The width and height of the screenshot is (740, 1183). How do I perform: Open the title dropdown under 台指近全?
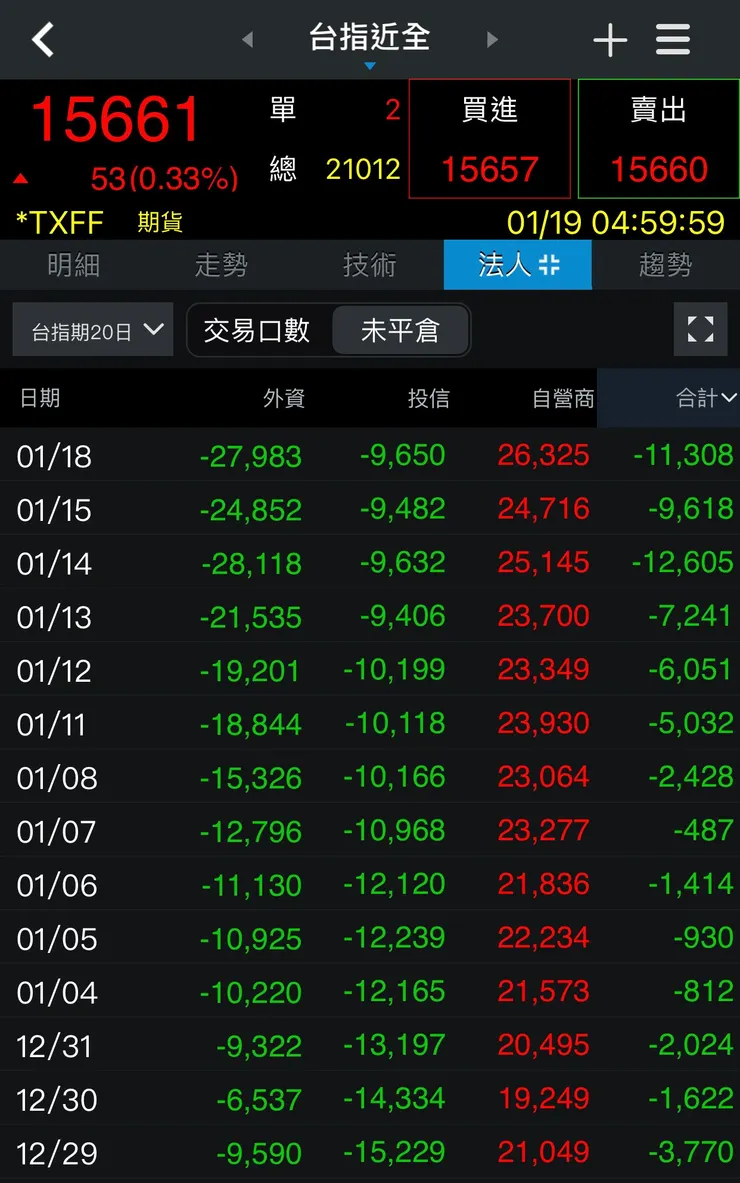click(x=369, y=64)
